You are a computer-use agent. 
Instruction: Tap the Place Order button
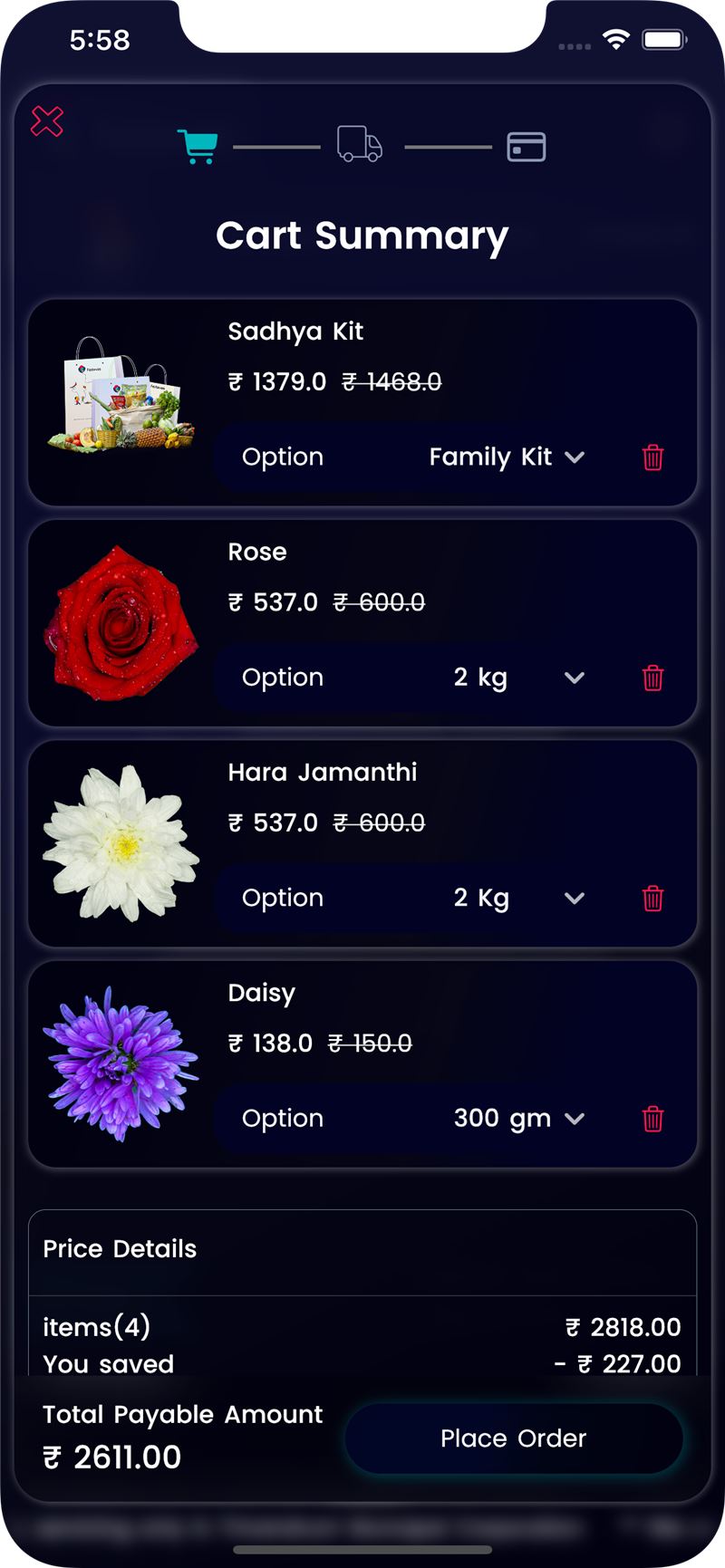(514, 1438)
